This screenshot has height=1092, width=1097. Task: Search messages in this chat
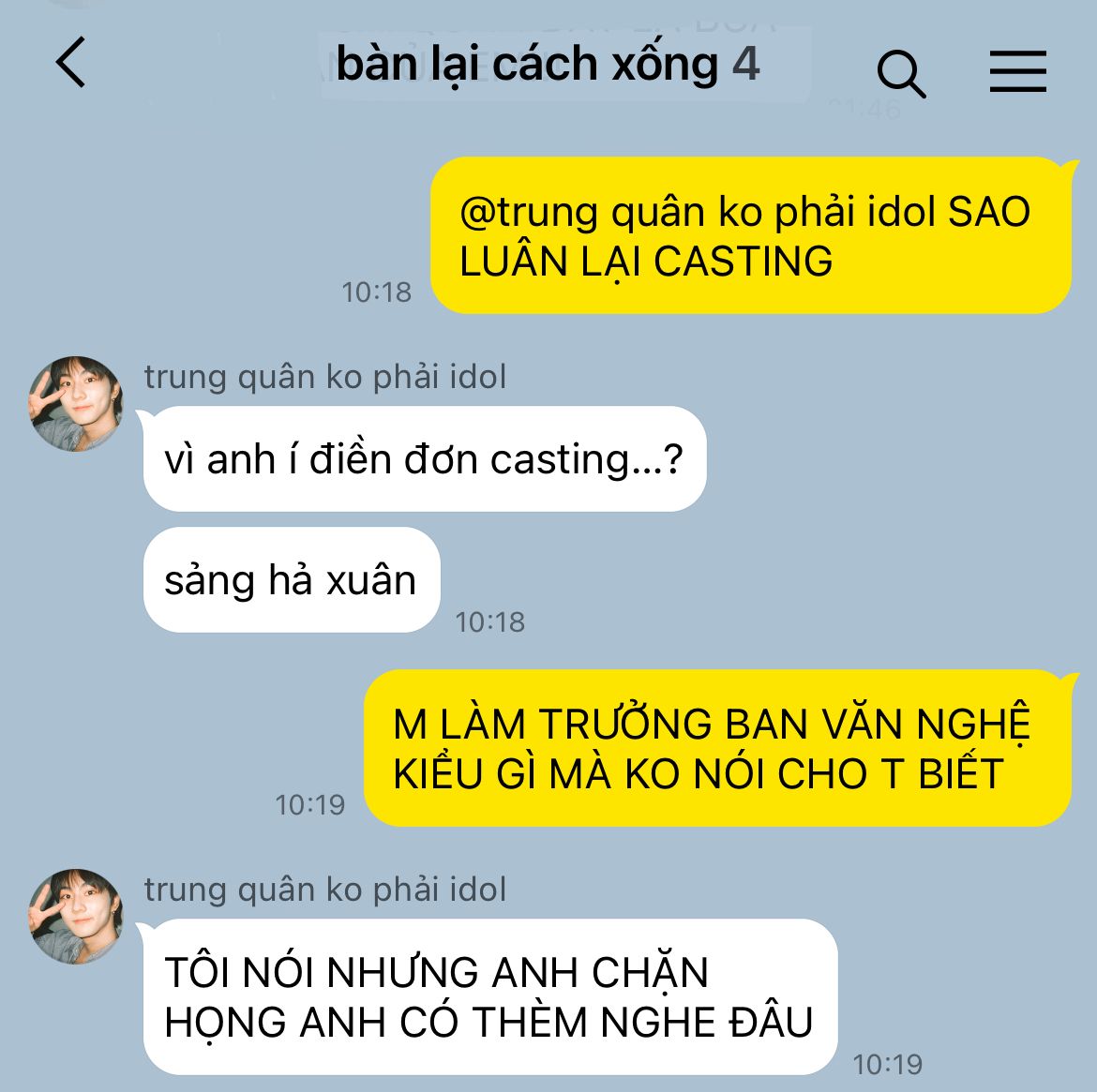(x=901, y=72)
